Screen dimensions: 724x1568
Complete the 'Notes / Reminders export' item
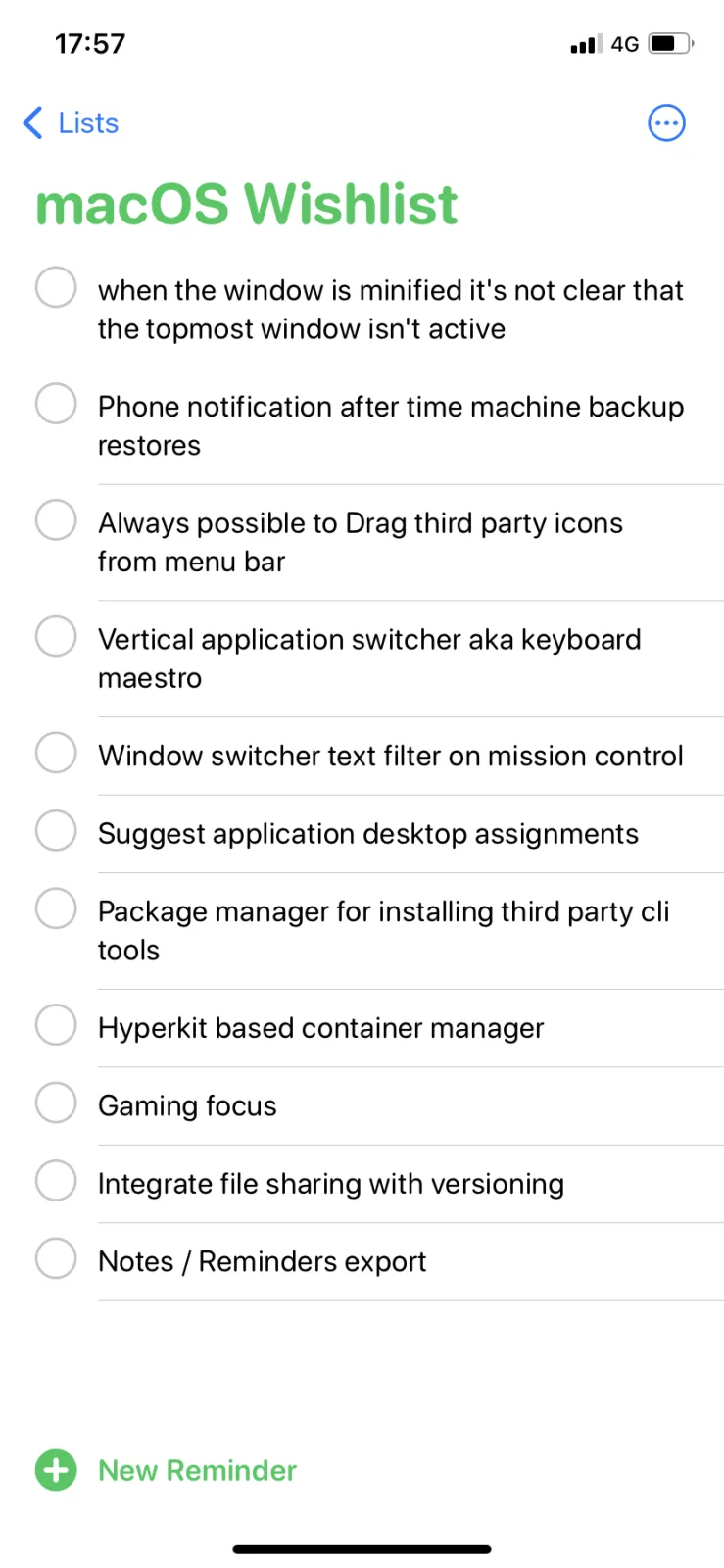tap(56, 1258)
